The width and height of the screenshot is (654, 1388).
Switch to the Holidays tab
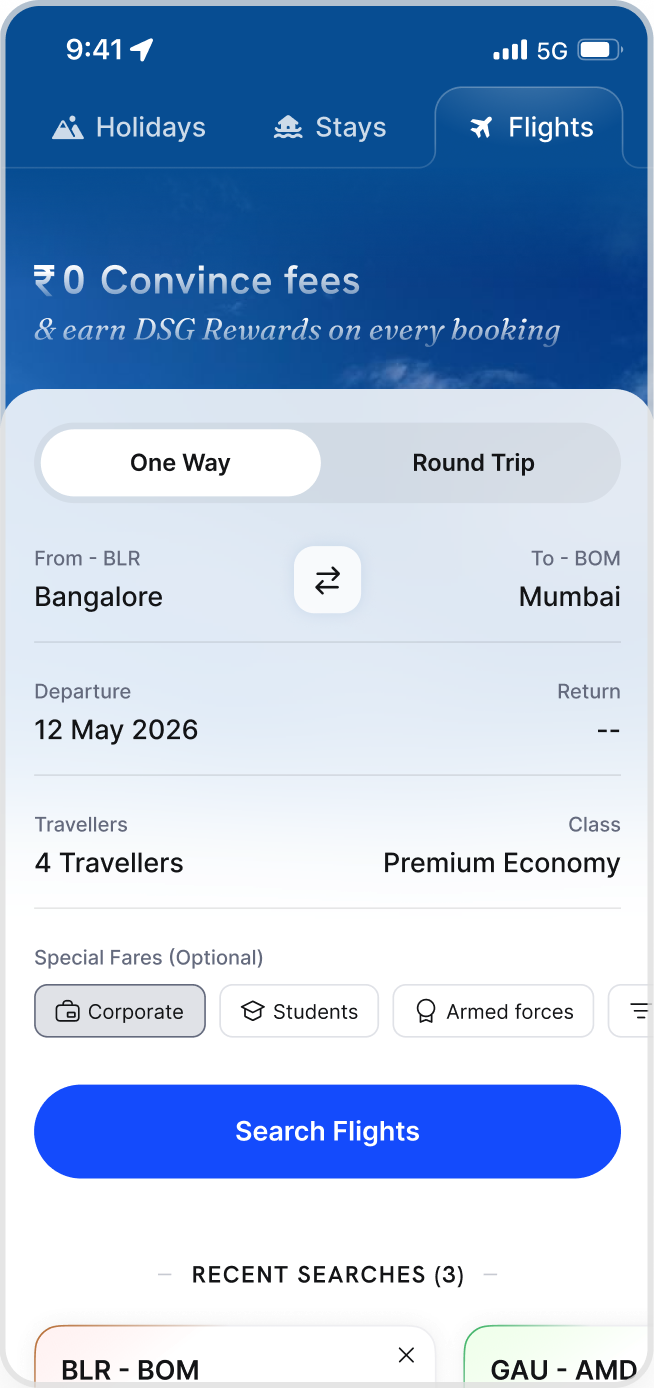point(128,128)
